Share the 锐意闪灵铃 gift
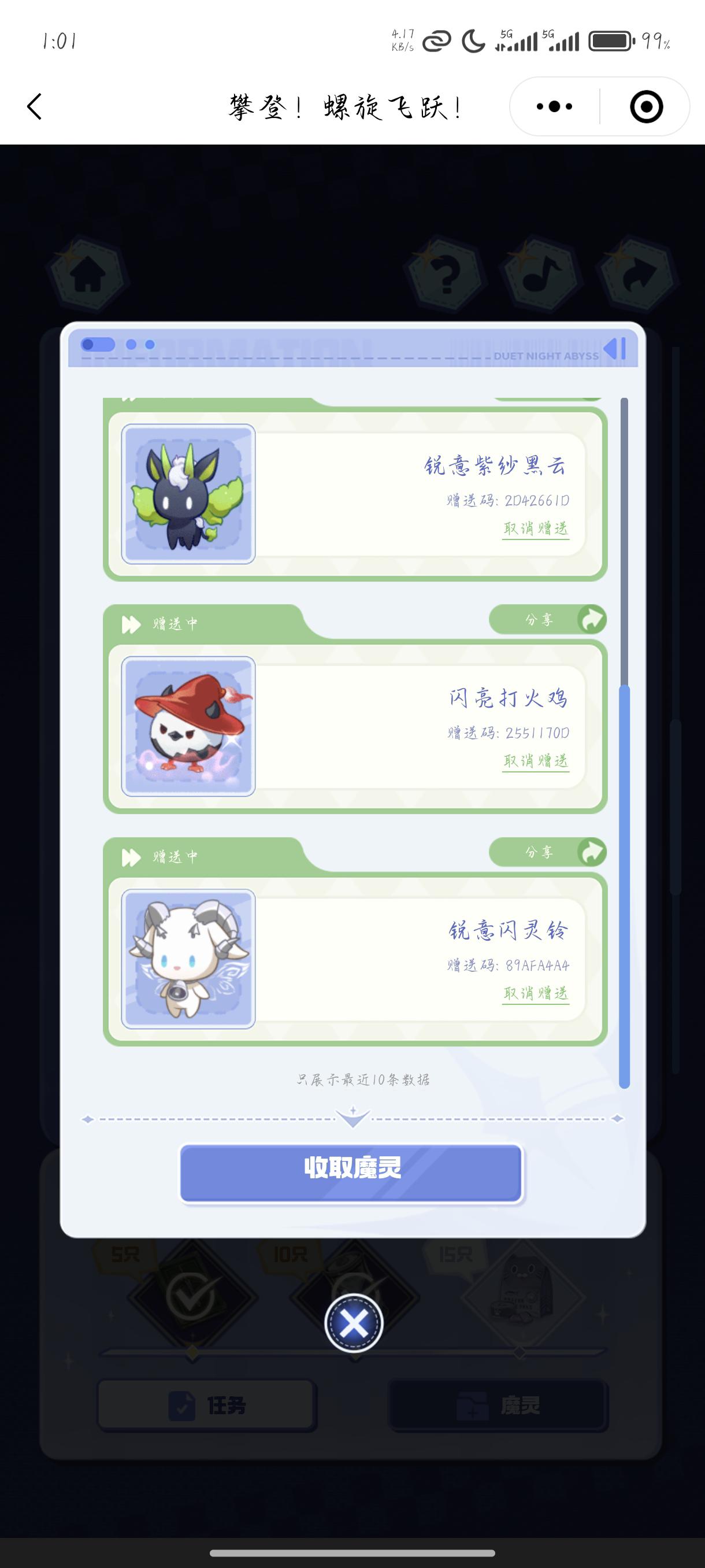Screen dimensions: 705x1568 547,852
